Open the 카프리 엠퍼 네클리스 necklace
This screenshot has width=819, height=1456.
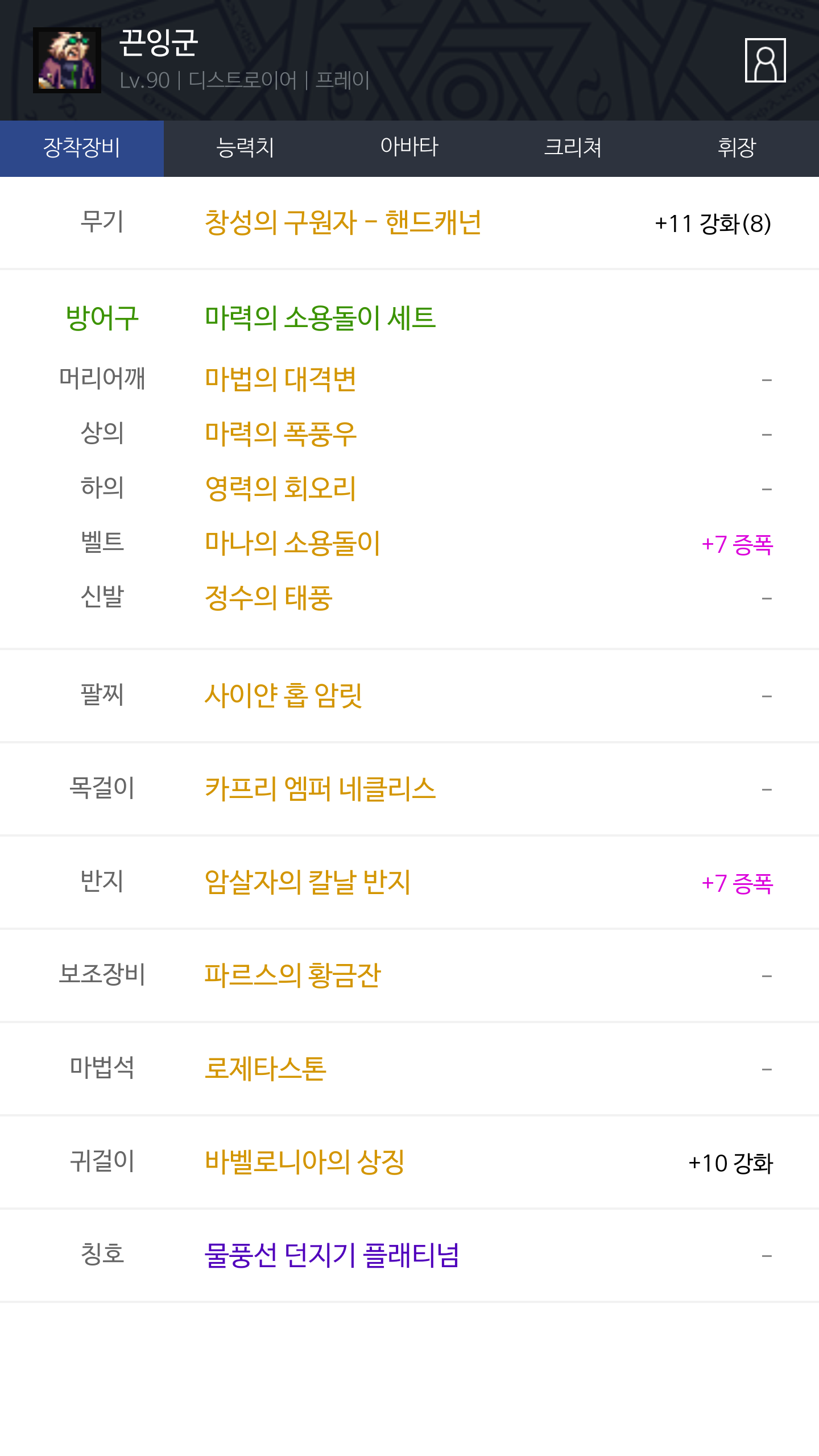(x=320, y=789)
